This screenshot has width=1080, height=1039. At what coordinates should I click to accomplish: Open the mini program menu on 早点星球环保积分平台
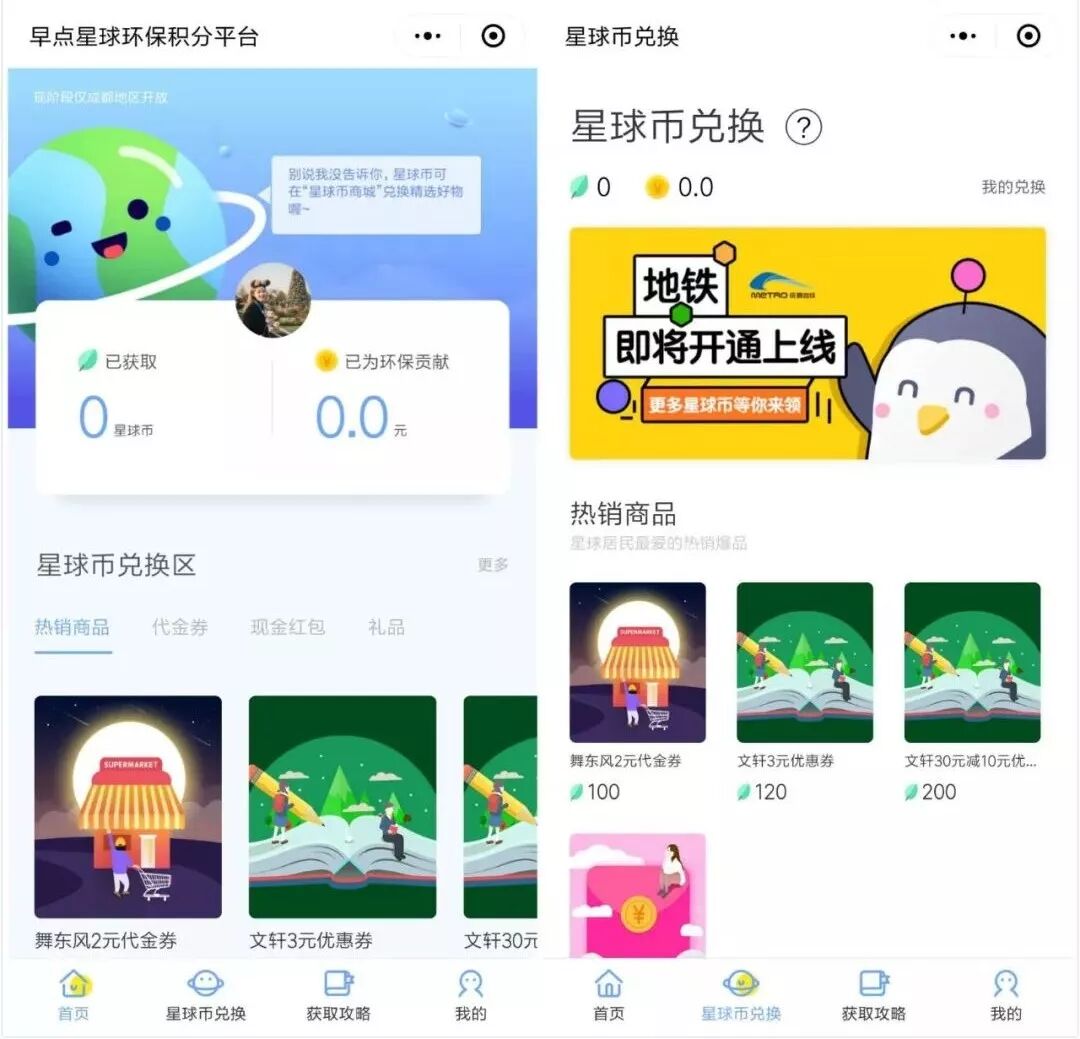point(428,36)
